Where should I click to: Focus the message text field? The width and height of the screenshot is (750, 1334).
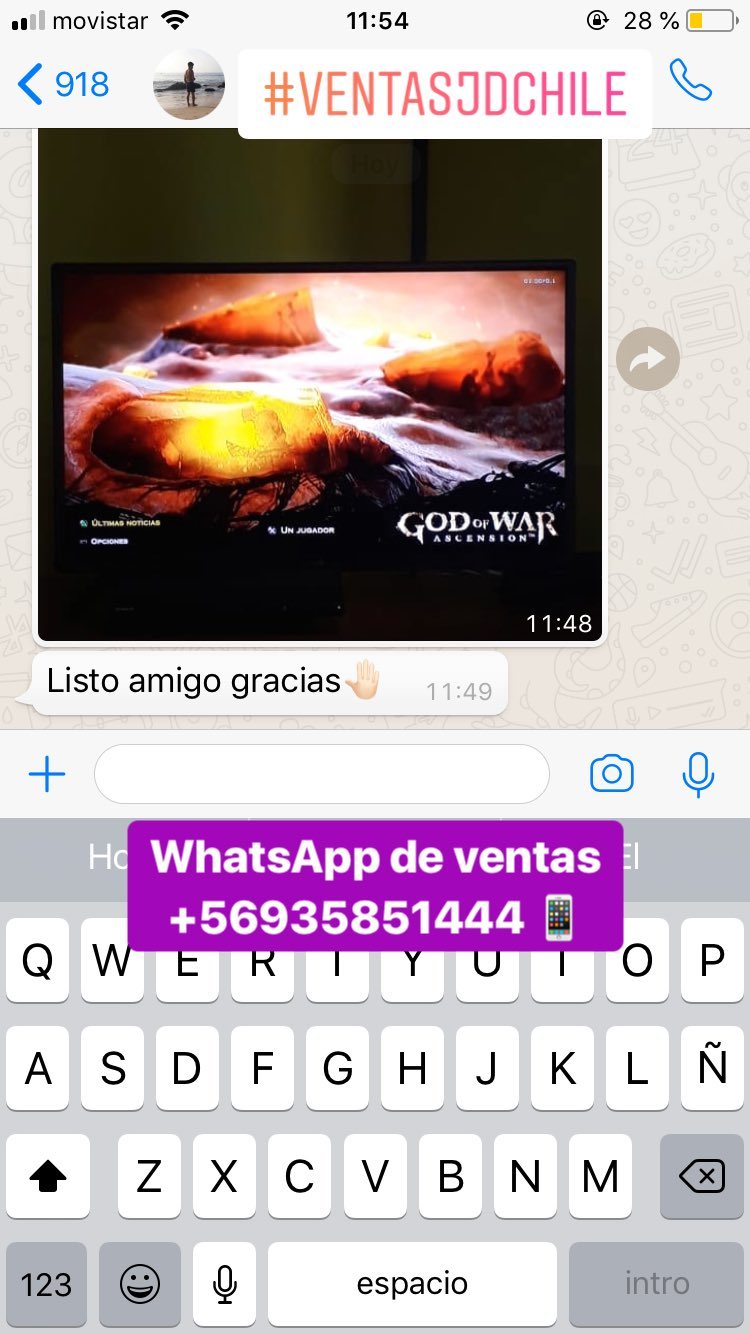[x=322, y=774]
